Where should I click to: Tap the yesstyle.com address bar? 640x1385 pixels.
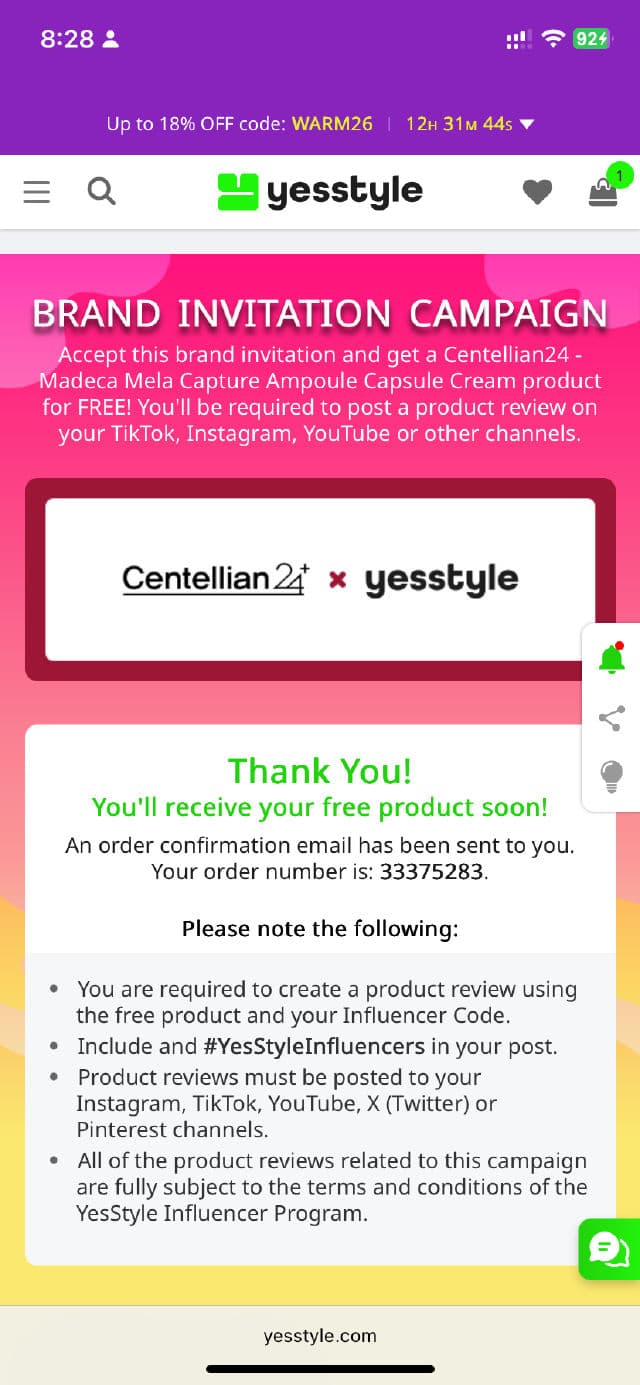[320, 1335]
